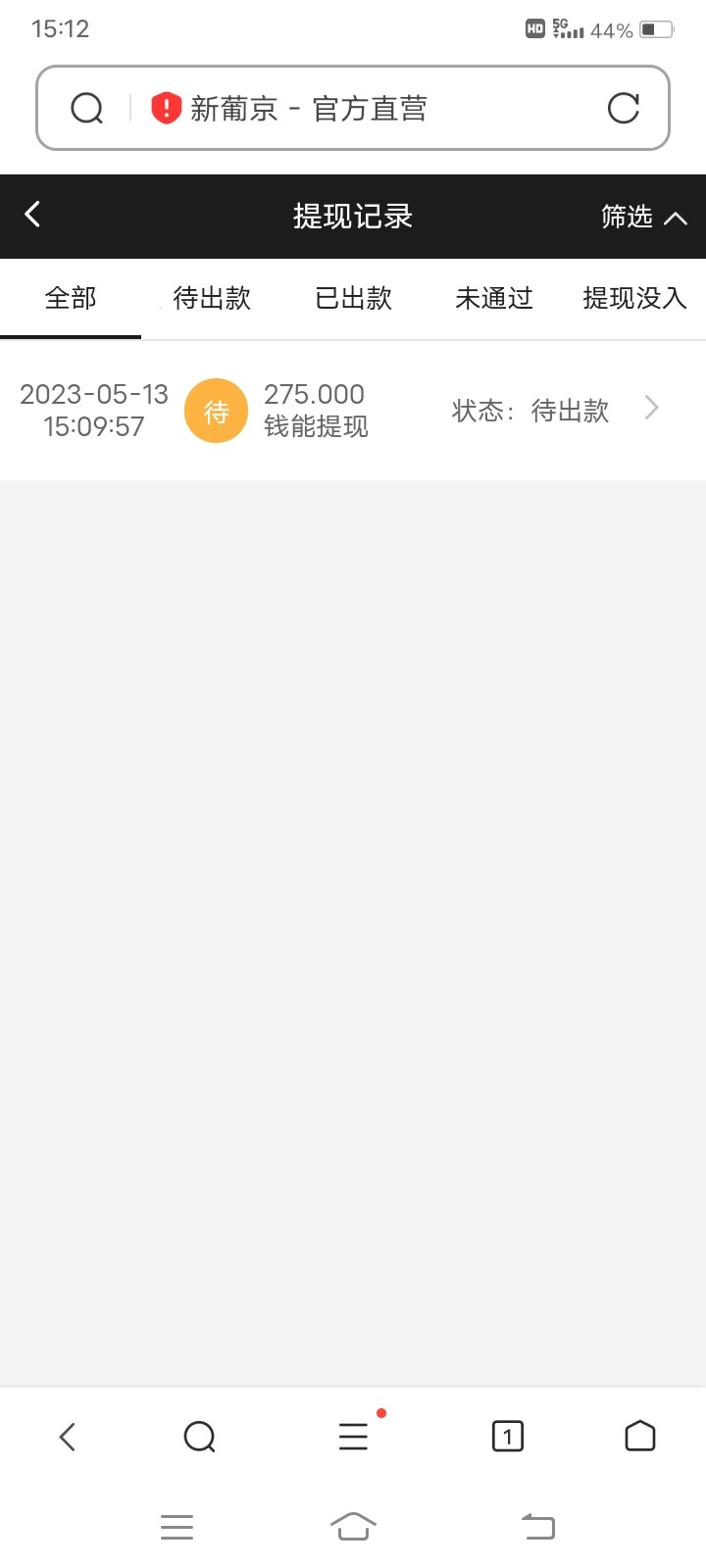Go to the browser home page

[x=639, y=1436]
